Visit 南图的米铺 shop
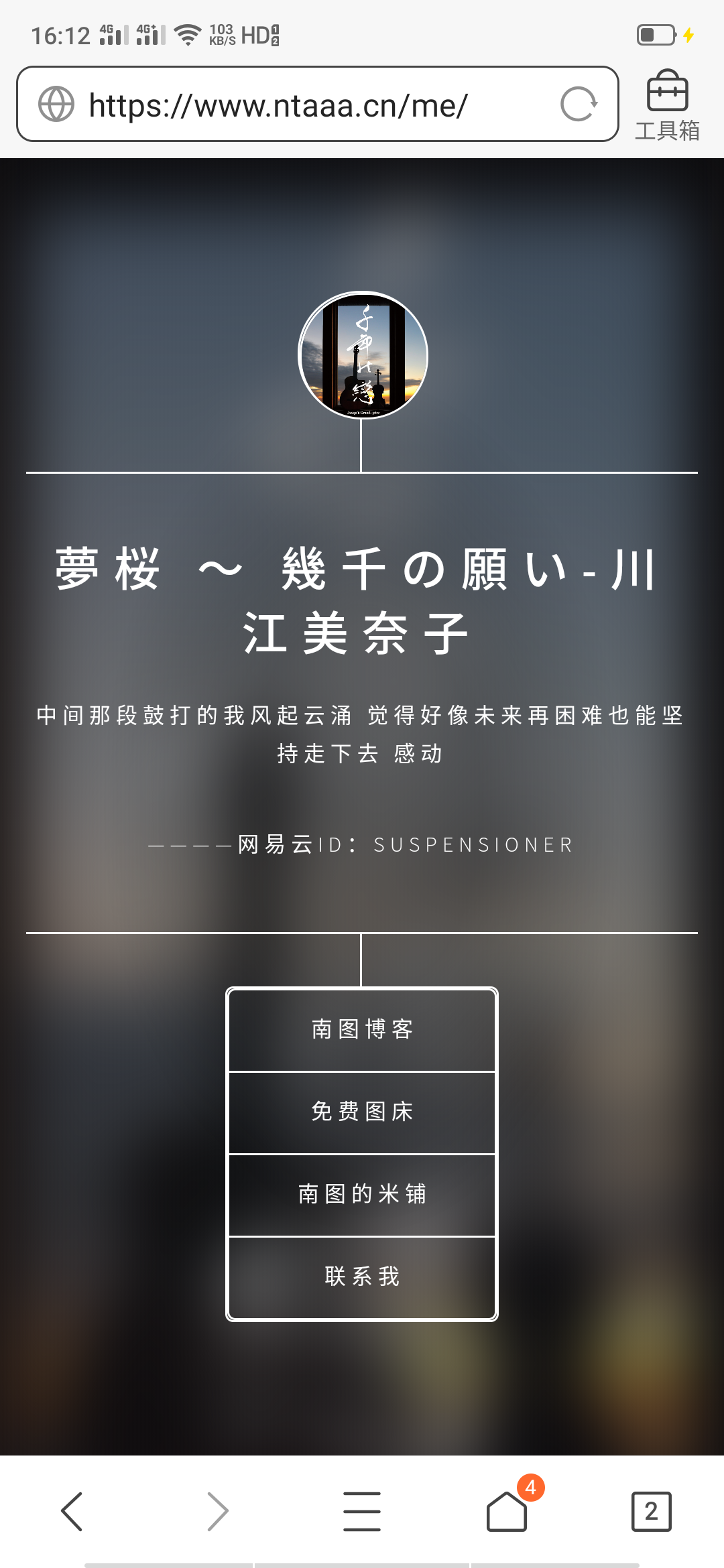 [x=362, y=1194]
